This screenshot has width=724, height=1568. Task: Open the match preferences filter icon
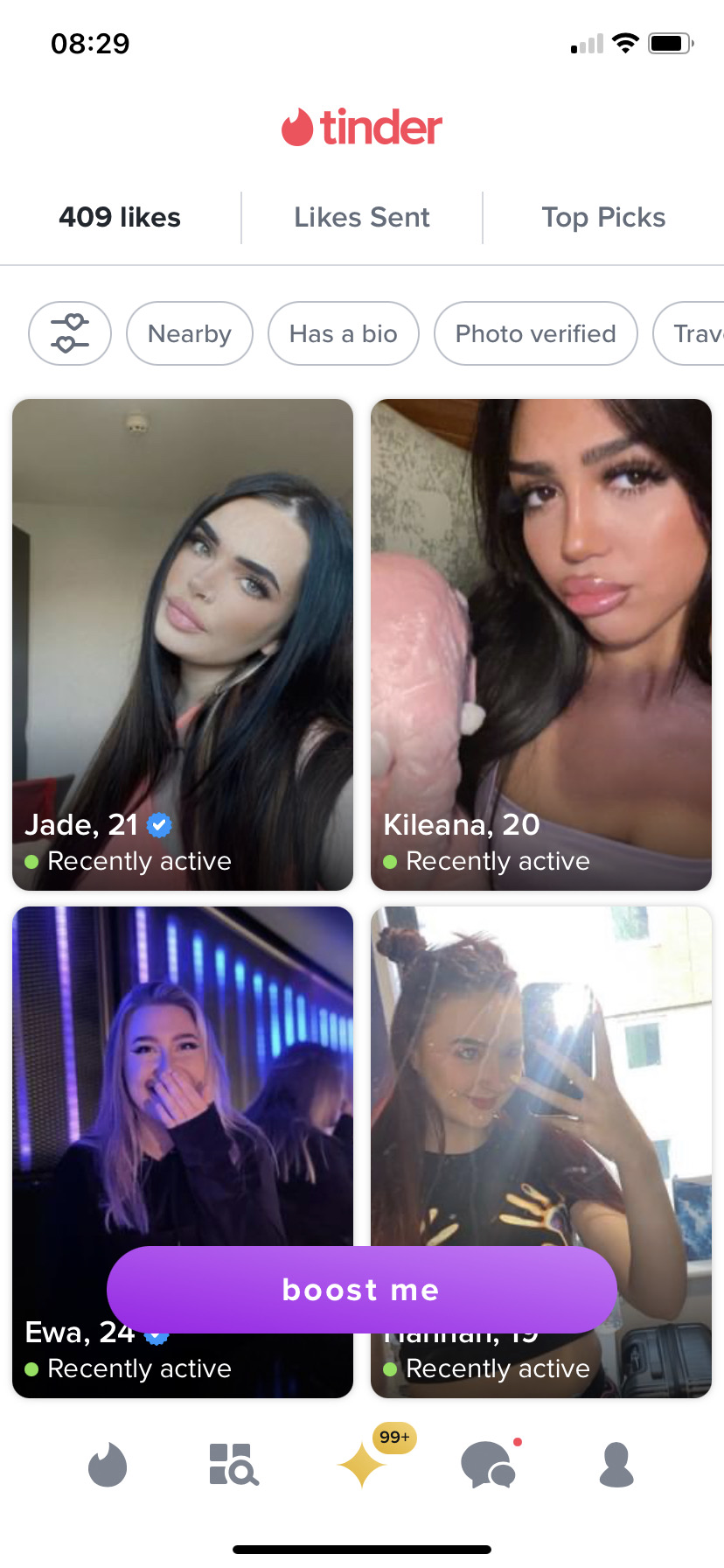point(70,333)
